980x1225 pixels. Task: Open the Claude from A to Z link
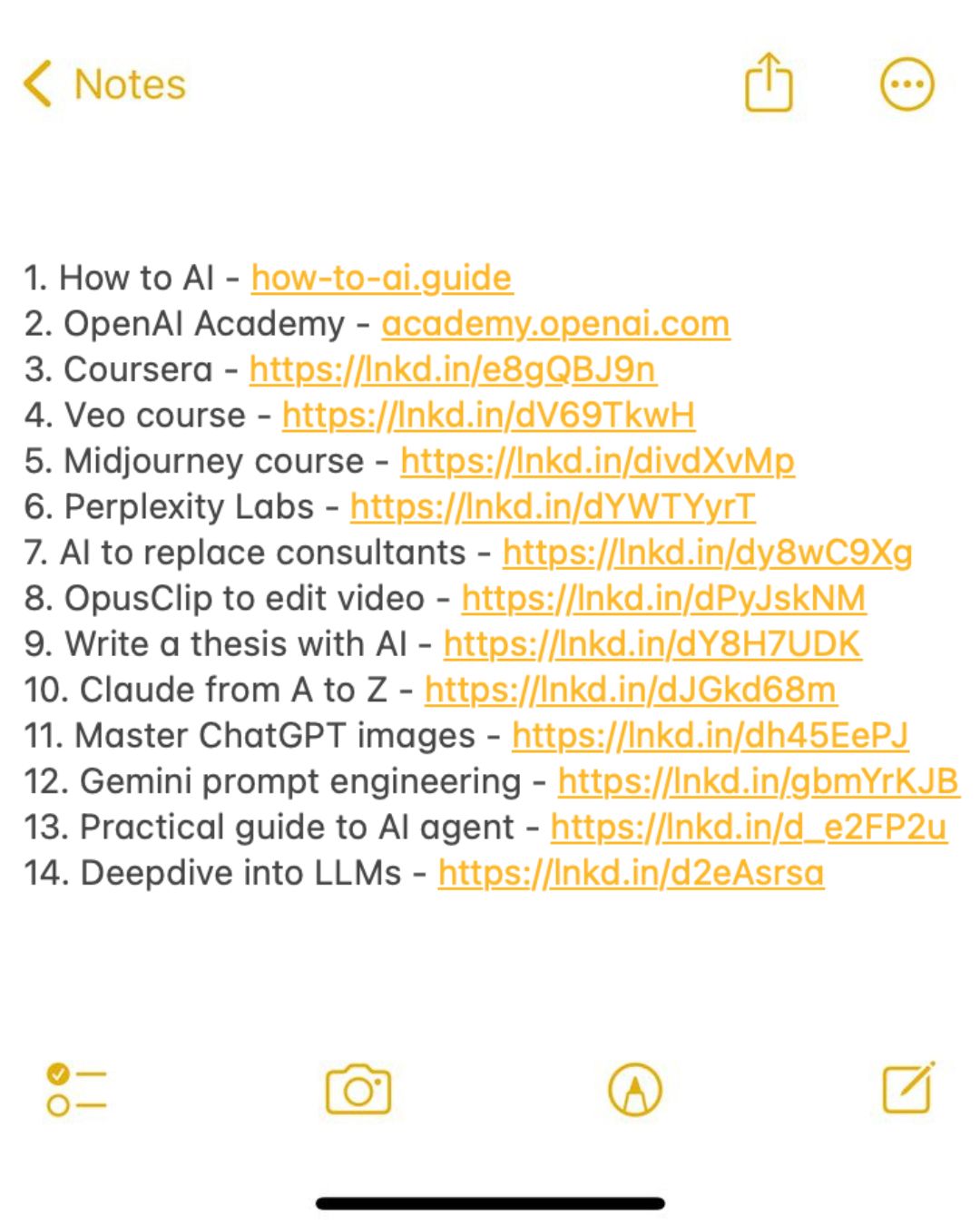point(630,690)
